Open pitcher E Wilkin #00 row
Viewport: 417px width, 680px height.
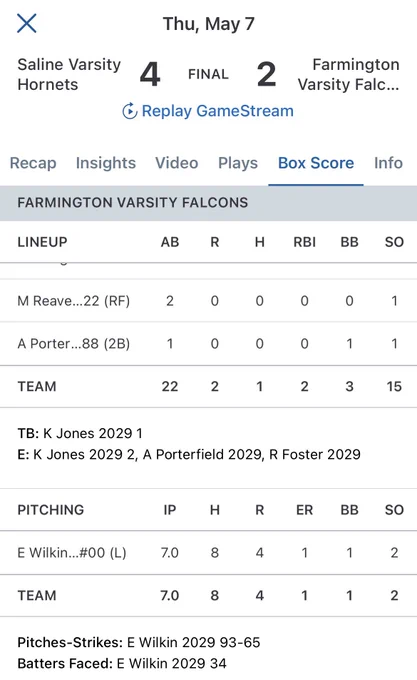(x=208, y=552)
